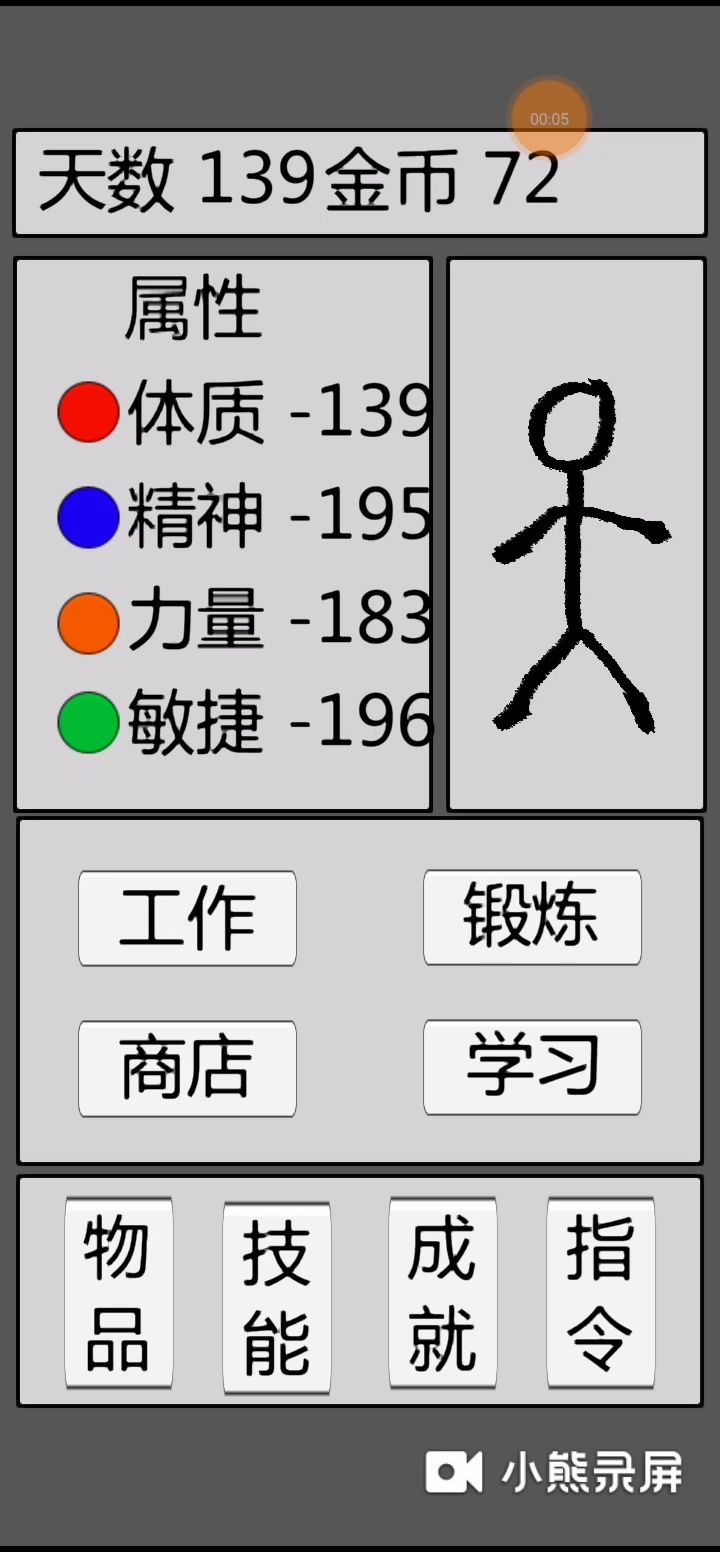720x1552 pixels.
Task: Tap the 工作 (work) button
Action: (187, 918)
